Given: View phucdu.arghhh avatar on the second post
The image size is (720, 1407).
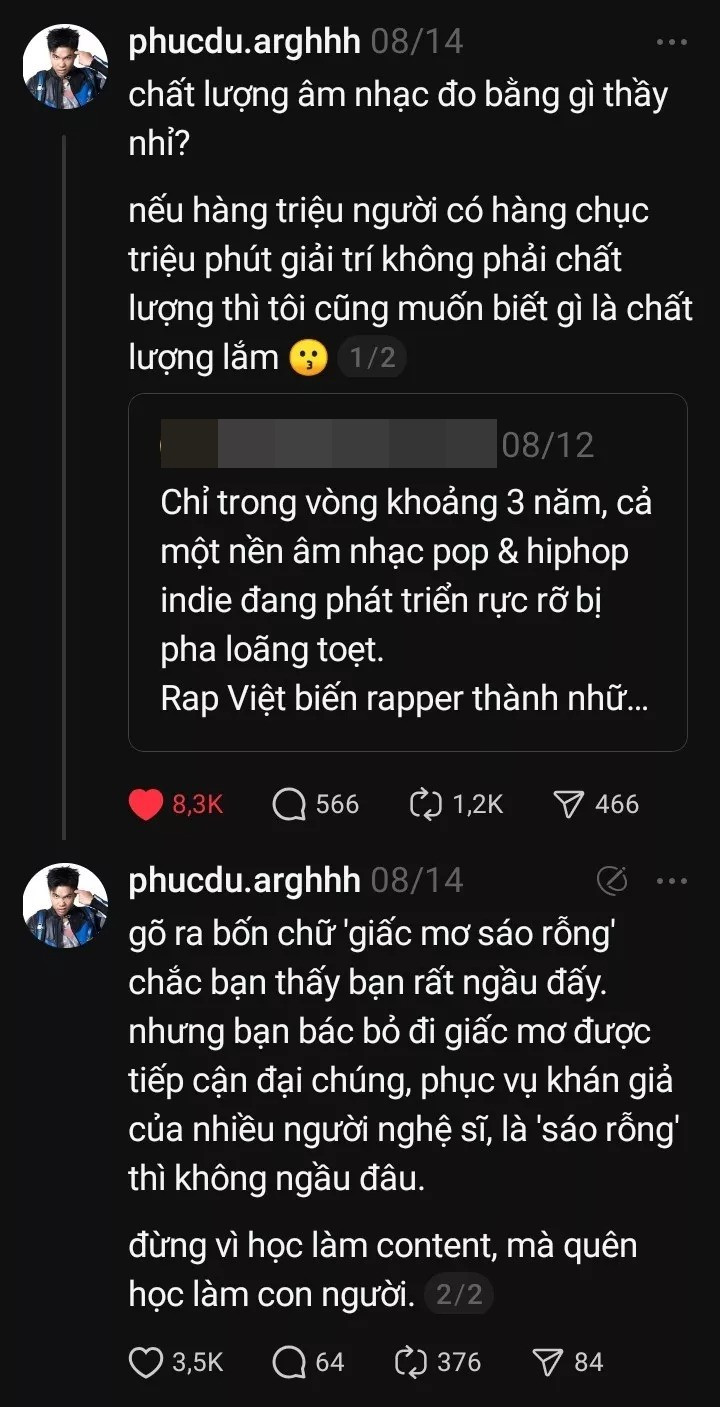Looking at the screenshot, I should point(65,905).
